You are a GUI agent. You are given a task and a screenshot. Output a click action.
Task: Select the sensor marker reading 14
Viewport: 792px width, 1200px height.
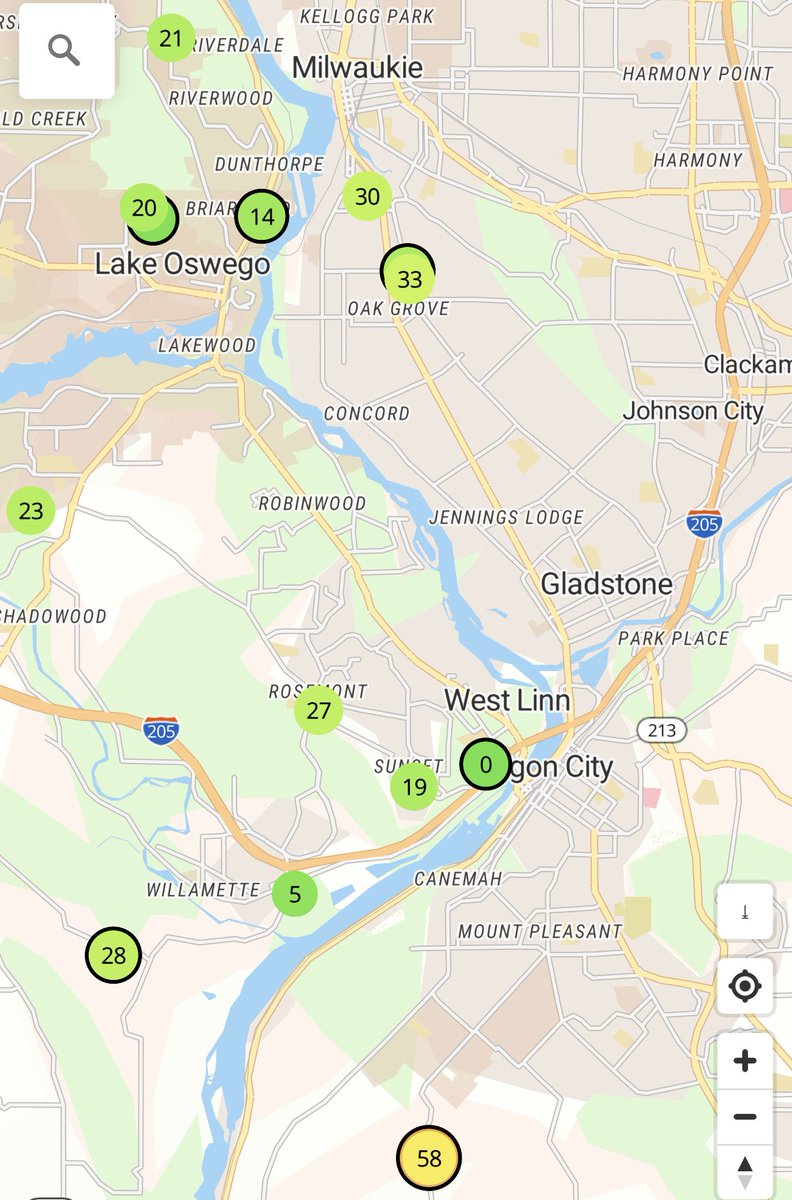pyautogui.click(x=261, y=216)
